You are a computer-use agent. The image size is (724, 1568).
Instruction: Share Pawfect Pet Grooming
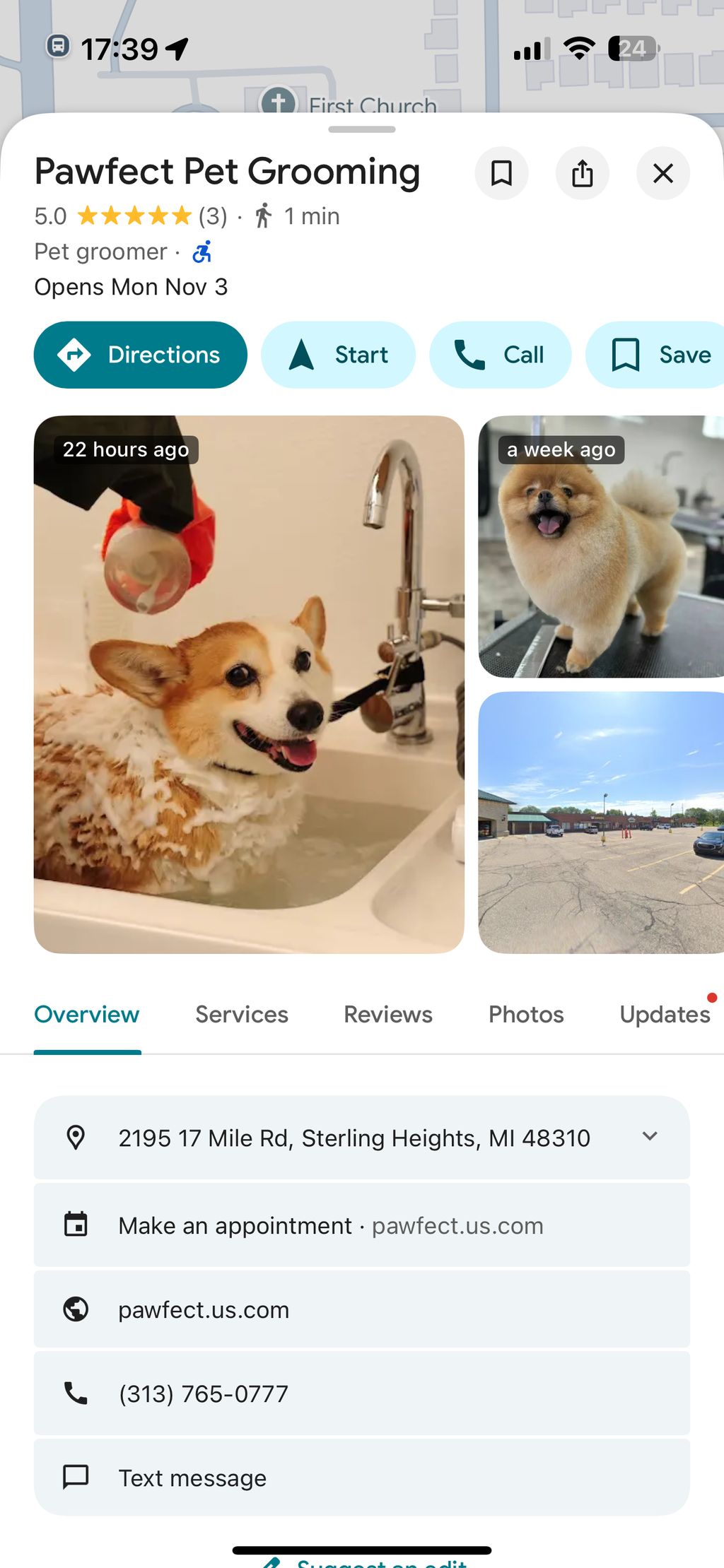582,173
